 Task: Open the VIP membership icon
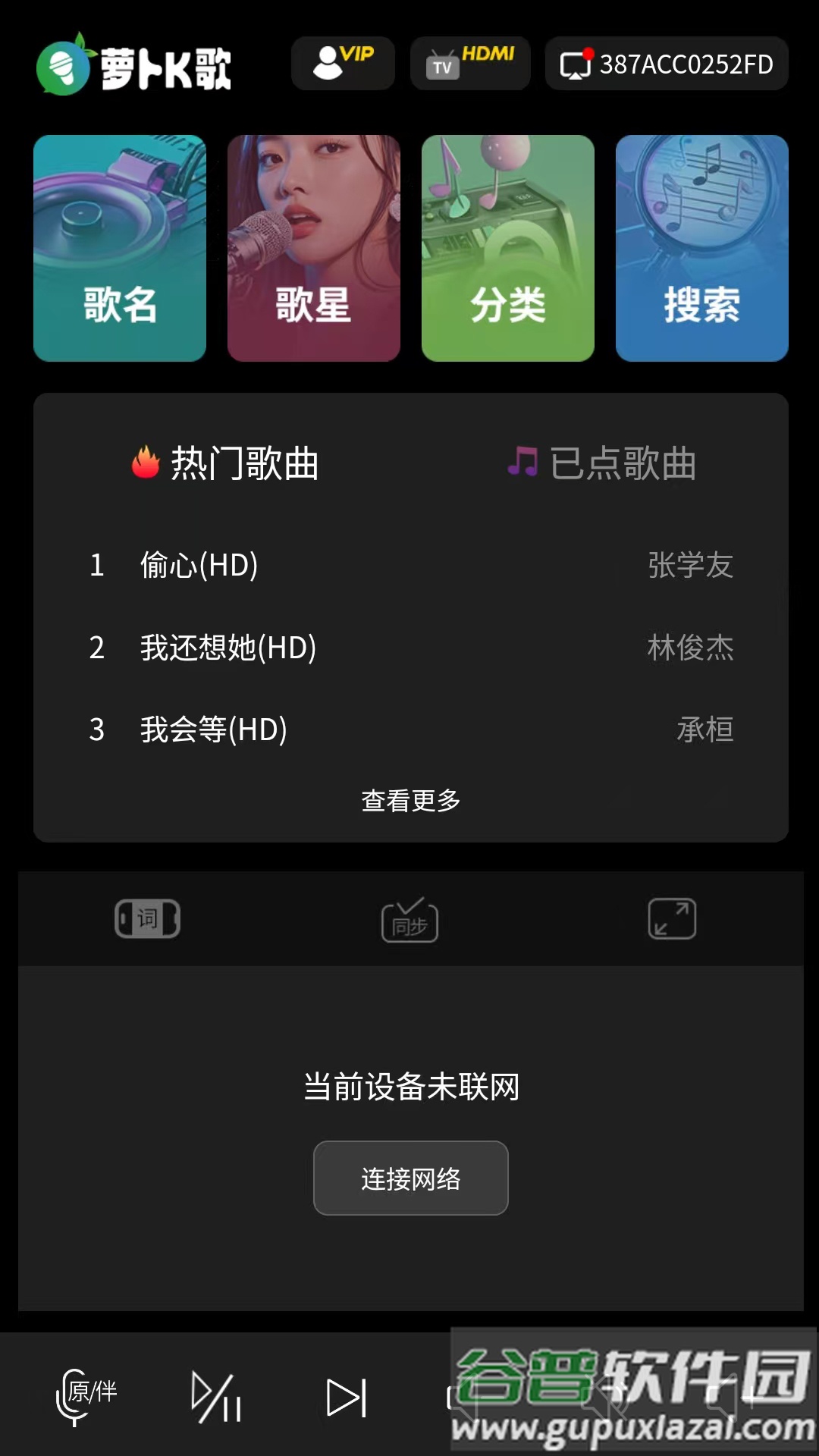[343, 64]
